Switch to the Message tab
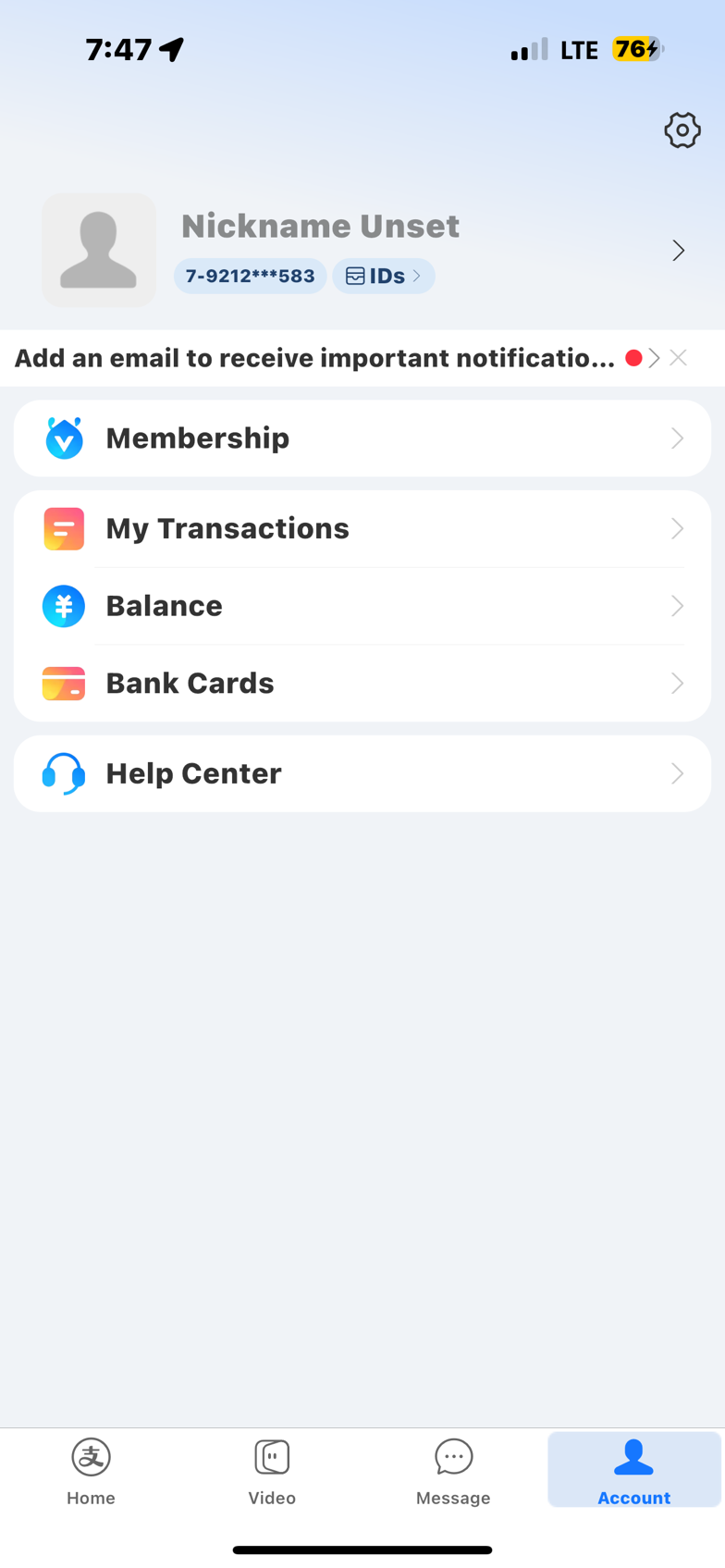This screenshot has width=725, height=1568. pyautogui.click(x=453, y=1471)
